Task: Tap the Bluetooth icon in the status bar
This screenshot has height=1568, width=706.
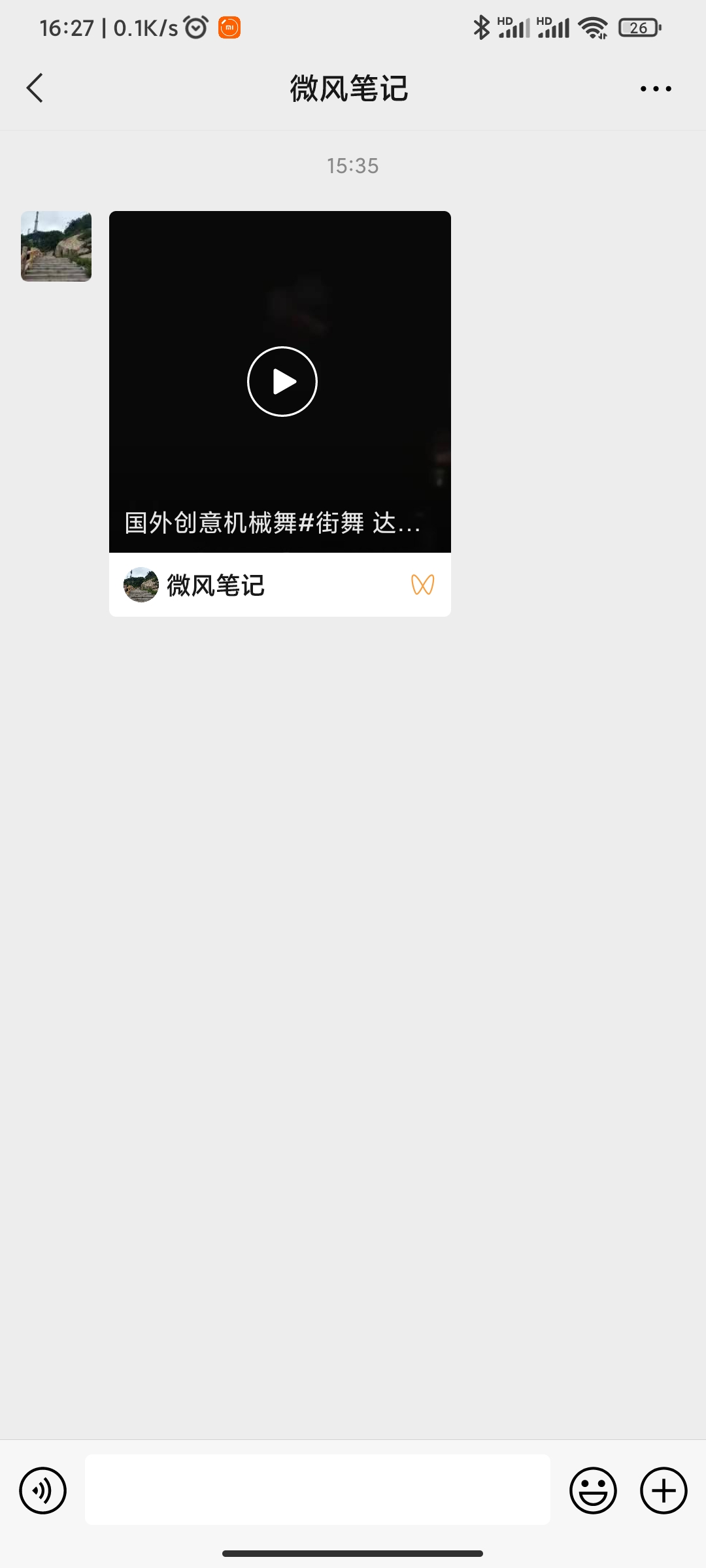Action: coord(481,27)
